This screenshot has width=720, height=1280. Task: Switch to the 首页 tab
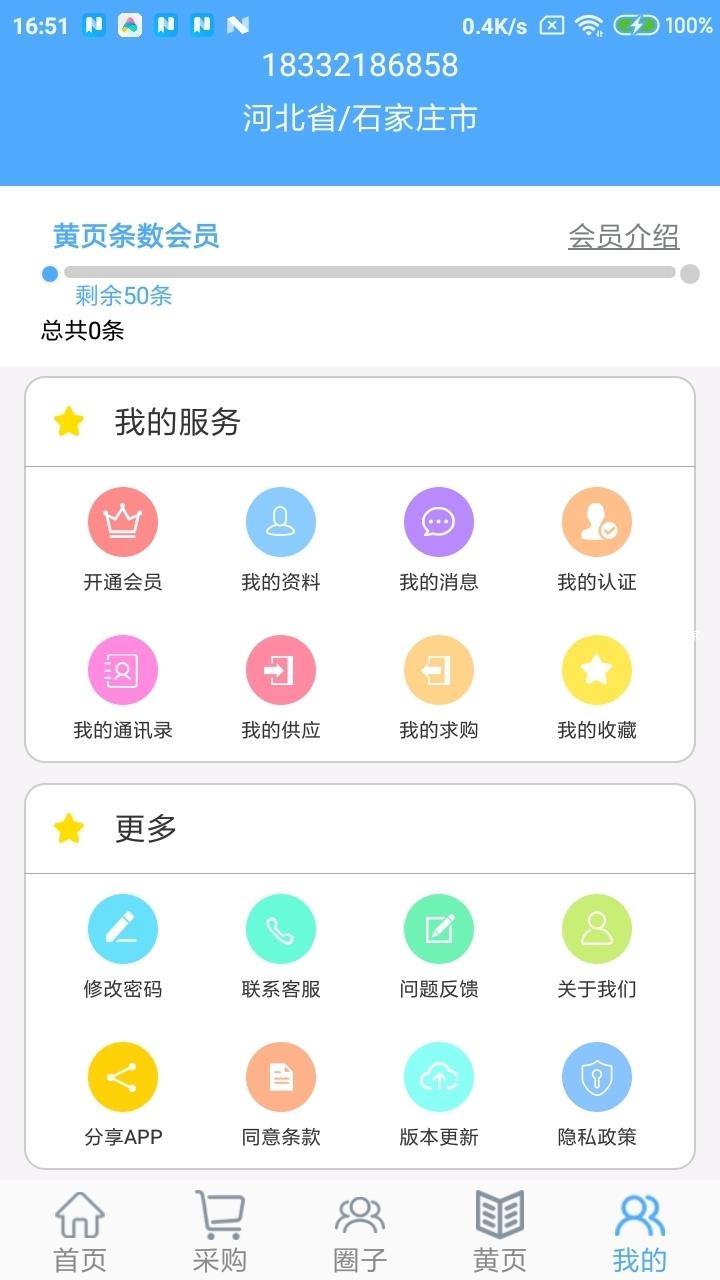(80, 1231)
